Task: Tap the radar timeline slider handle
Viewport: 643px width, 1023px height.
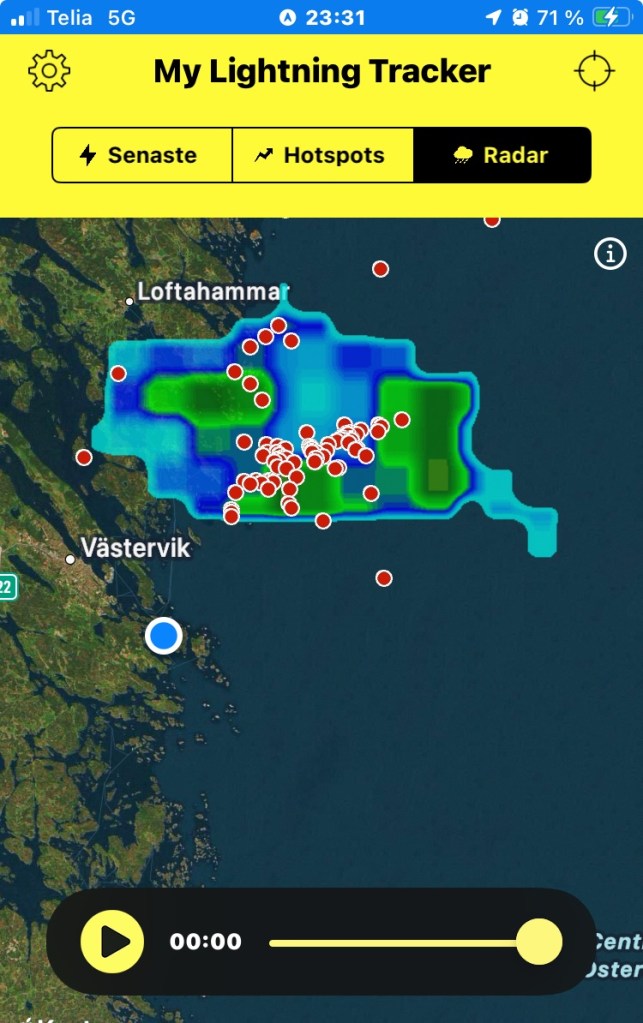Action: (x=539, y=942)
